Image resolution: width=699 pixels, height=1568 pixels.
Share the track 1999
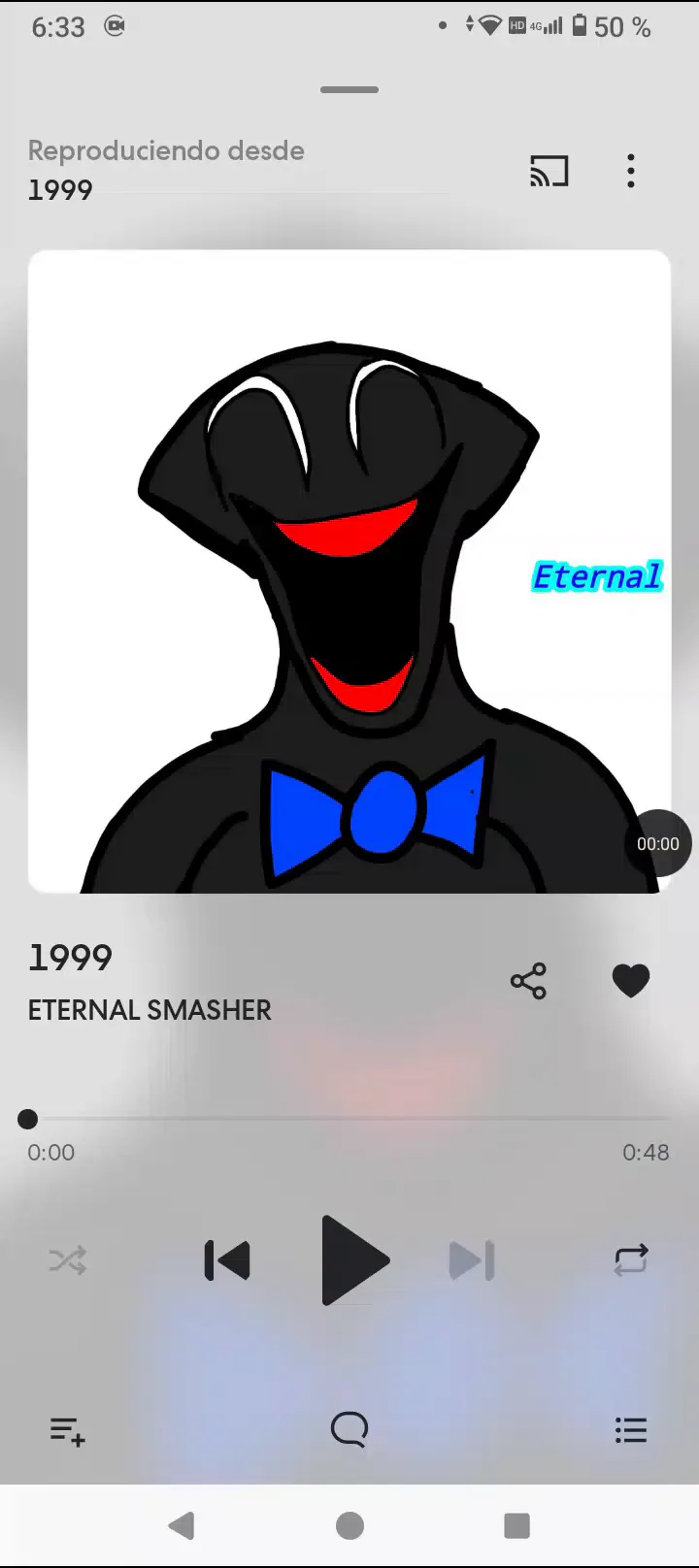[x=528, y=981]
